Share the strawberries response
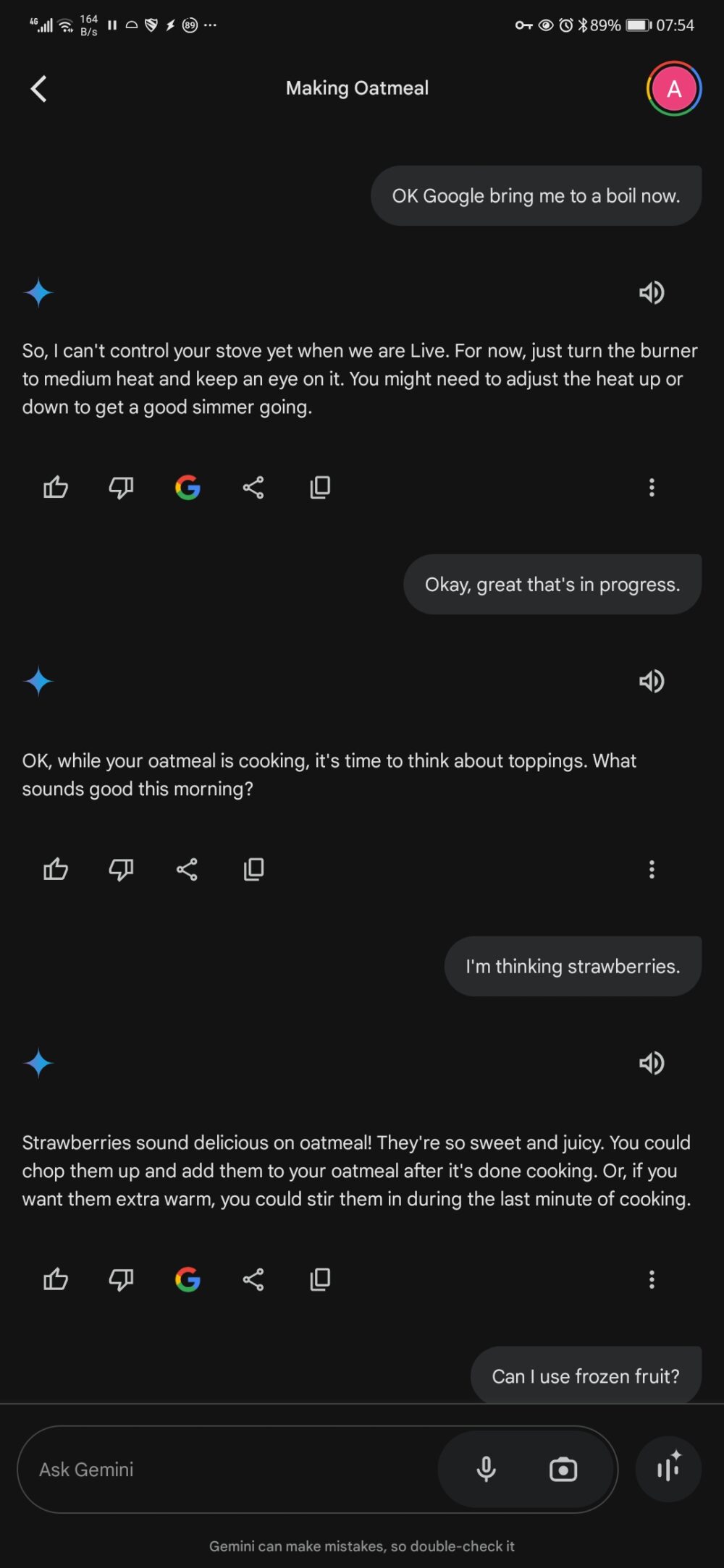 tap(253, 1280)
